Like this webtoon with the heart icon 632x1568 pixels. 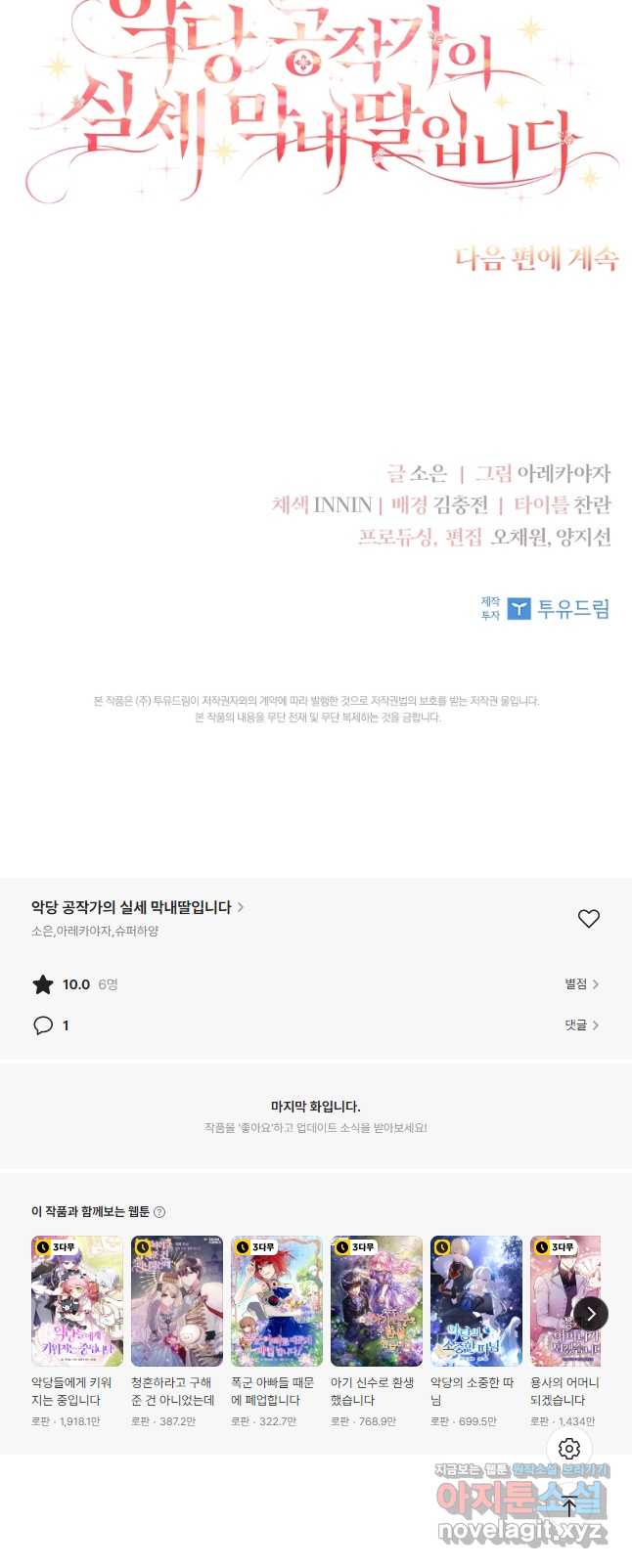(588, 918)
